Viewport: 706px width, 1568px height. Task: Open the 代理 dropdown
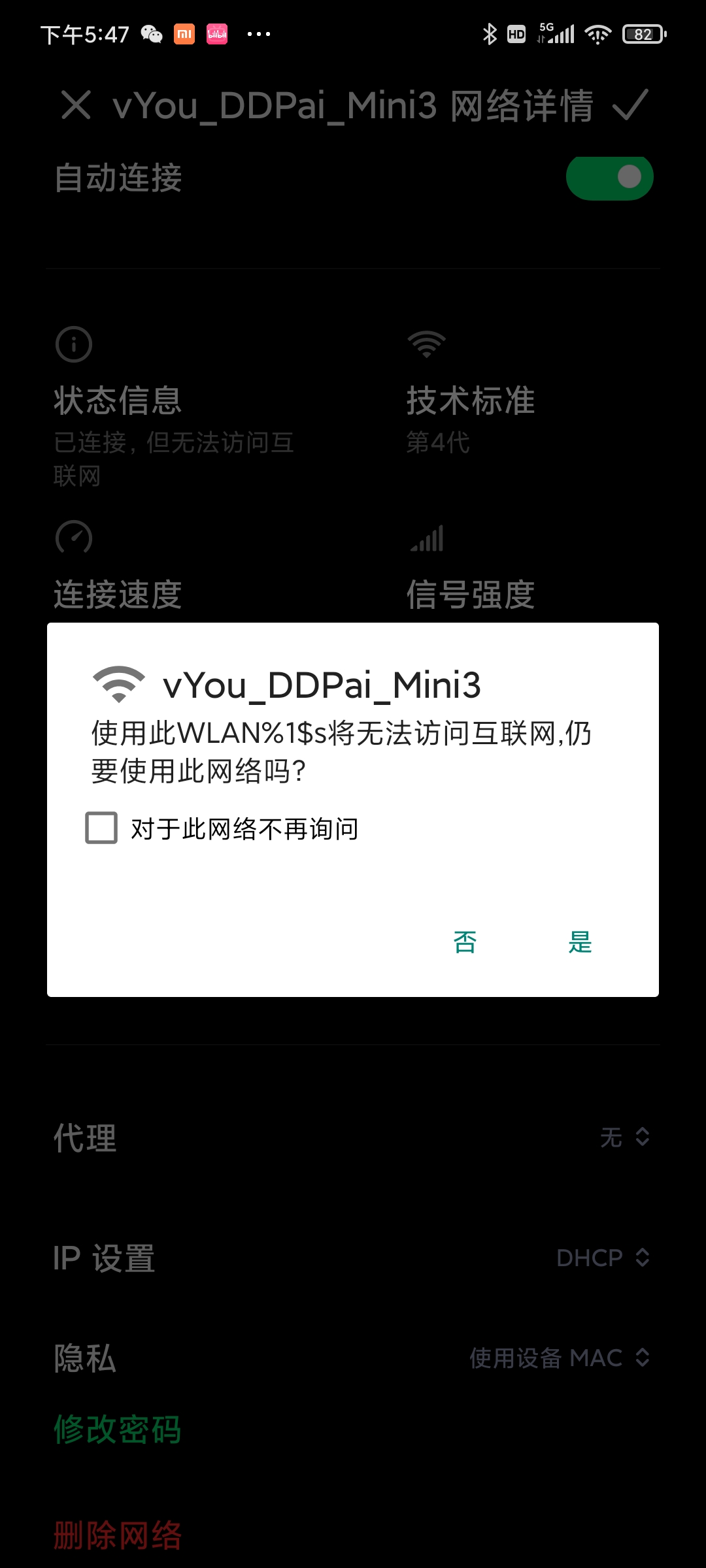point(625,1137)
